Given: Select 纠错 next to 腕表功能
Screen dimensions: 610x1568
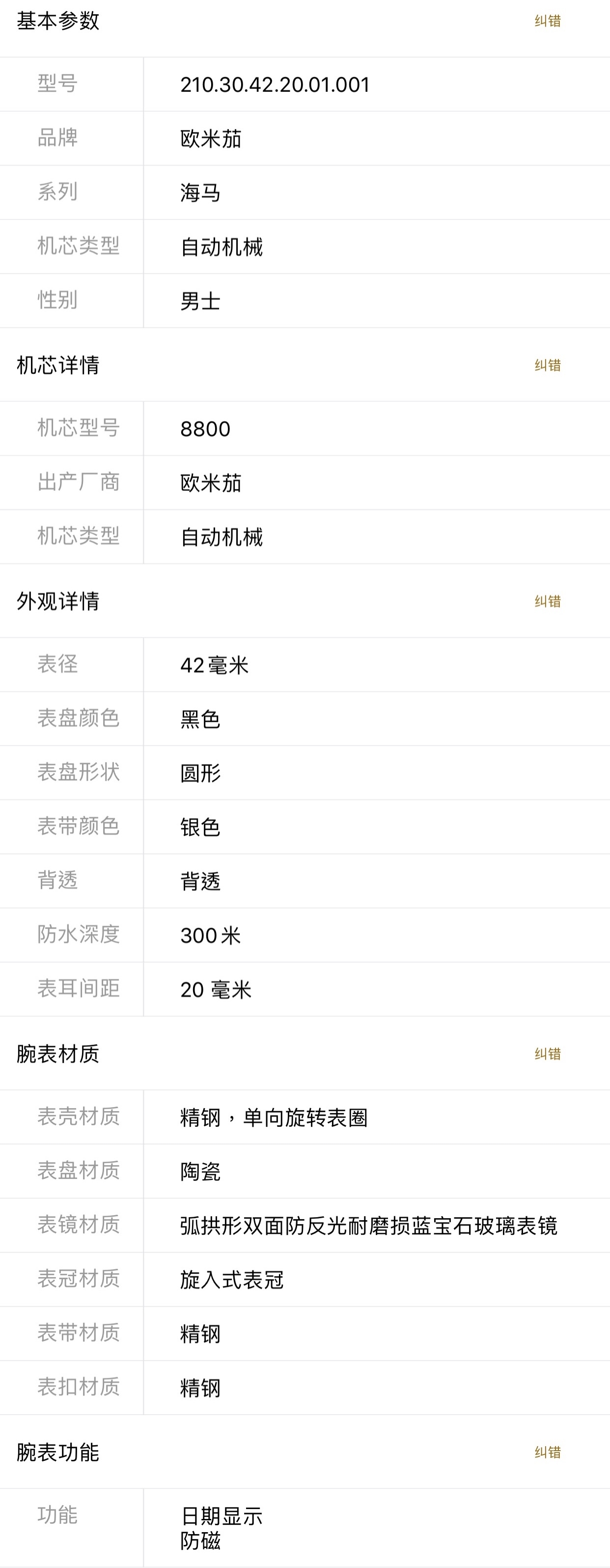Looking at the screenshot, I should coord(547,1453).
